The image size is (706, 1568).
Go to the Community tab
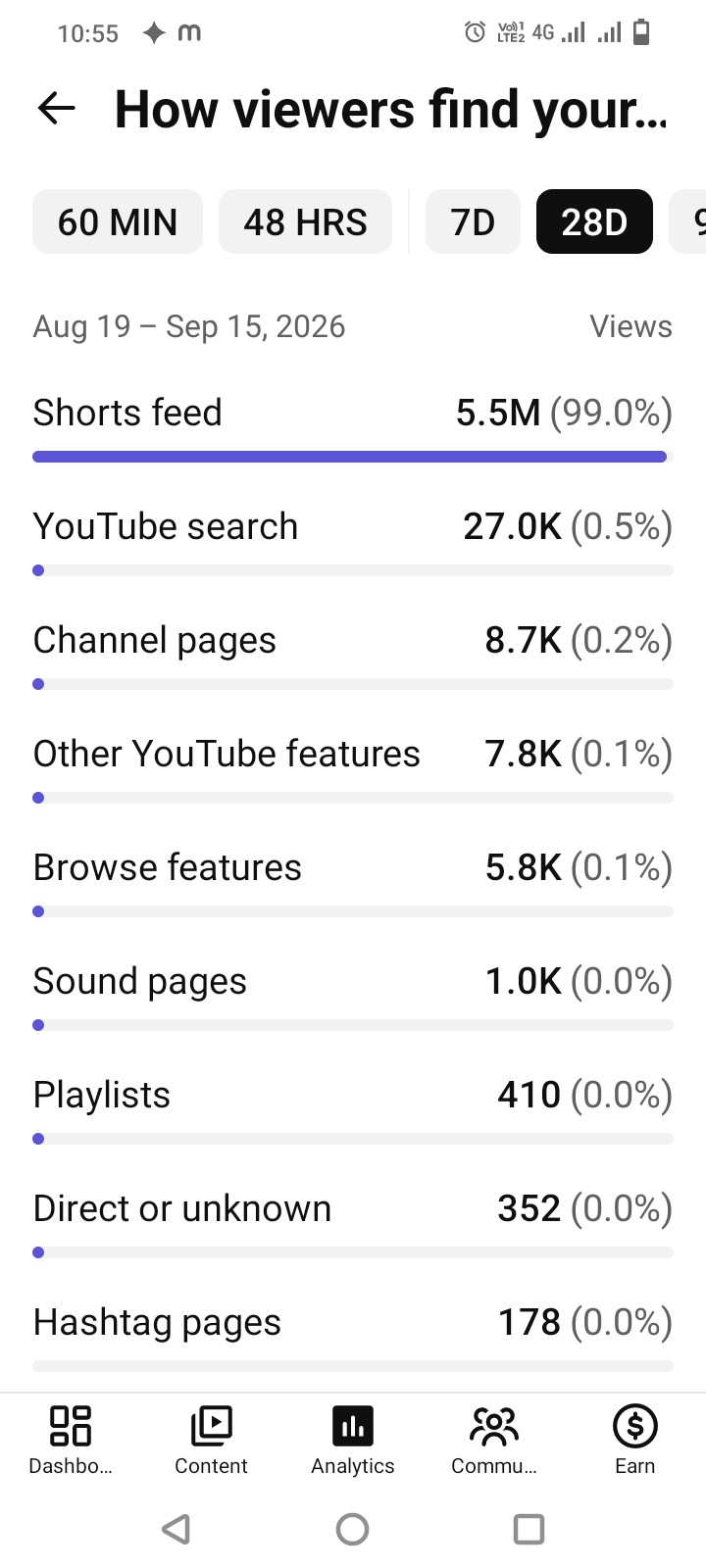tap(494, 1439)
